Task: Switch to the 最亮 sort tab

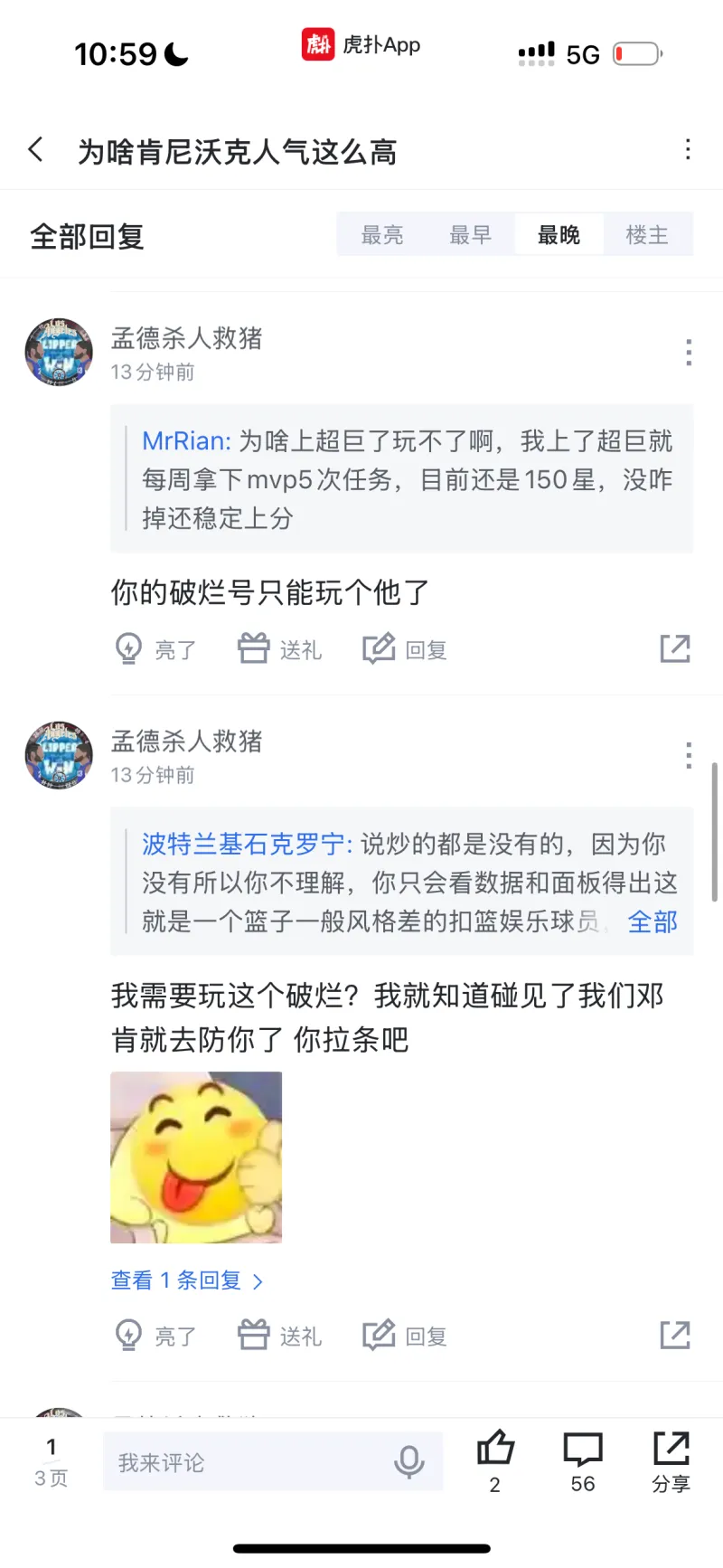Action: [x=381, y=235]
